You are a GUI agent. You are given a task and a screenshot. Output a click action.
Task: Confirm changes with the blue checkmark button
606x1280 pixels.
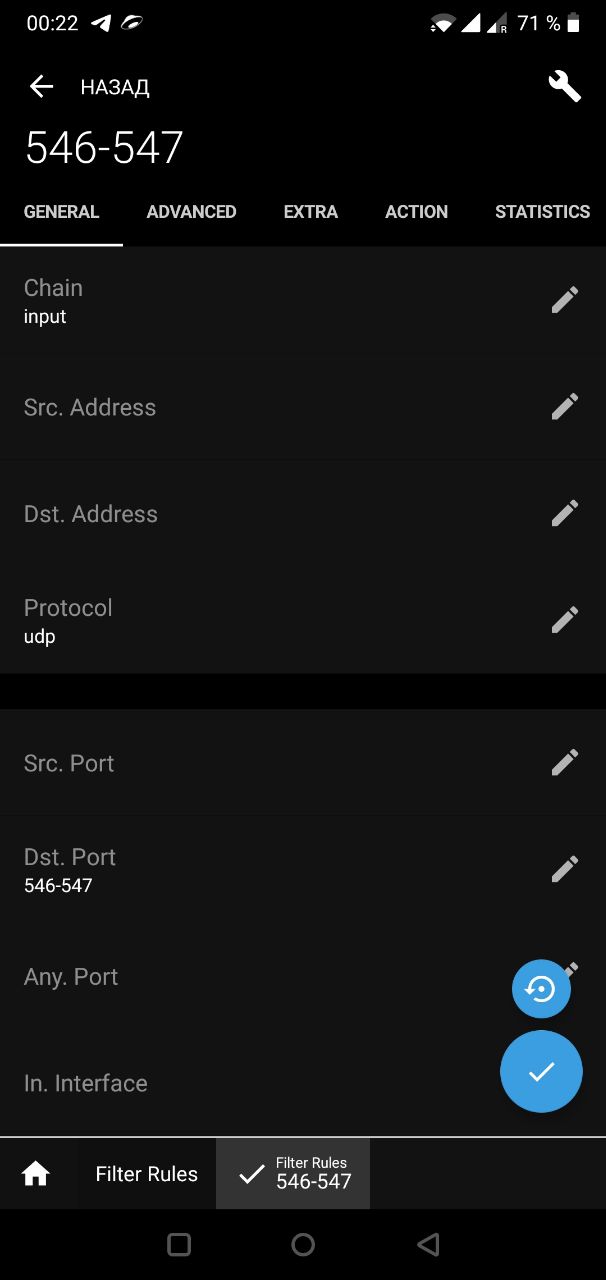pyautogui.click(x=541, y=1072)
